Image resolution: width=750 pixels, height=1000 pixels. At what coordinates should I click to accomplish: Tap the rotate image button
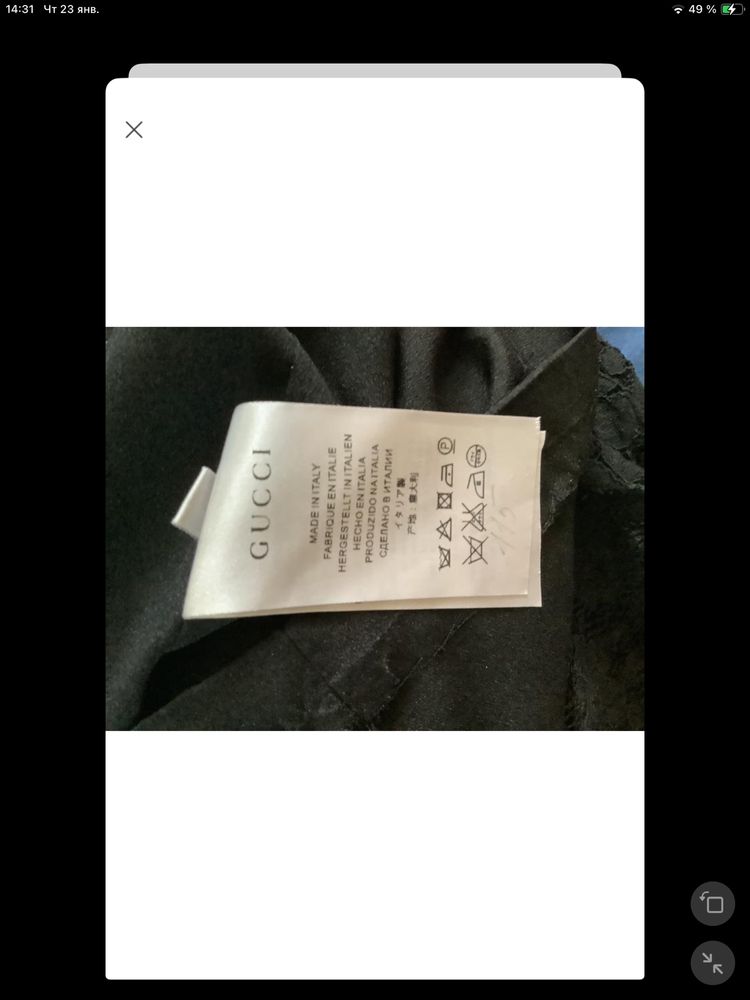pyautogui.click(x=712, y=904)
